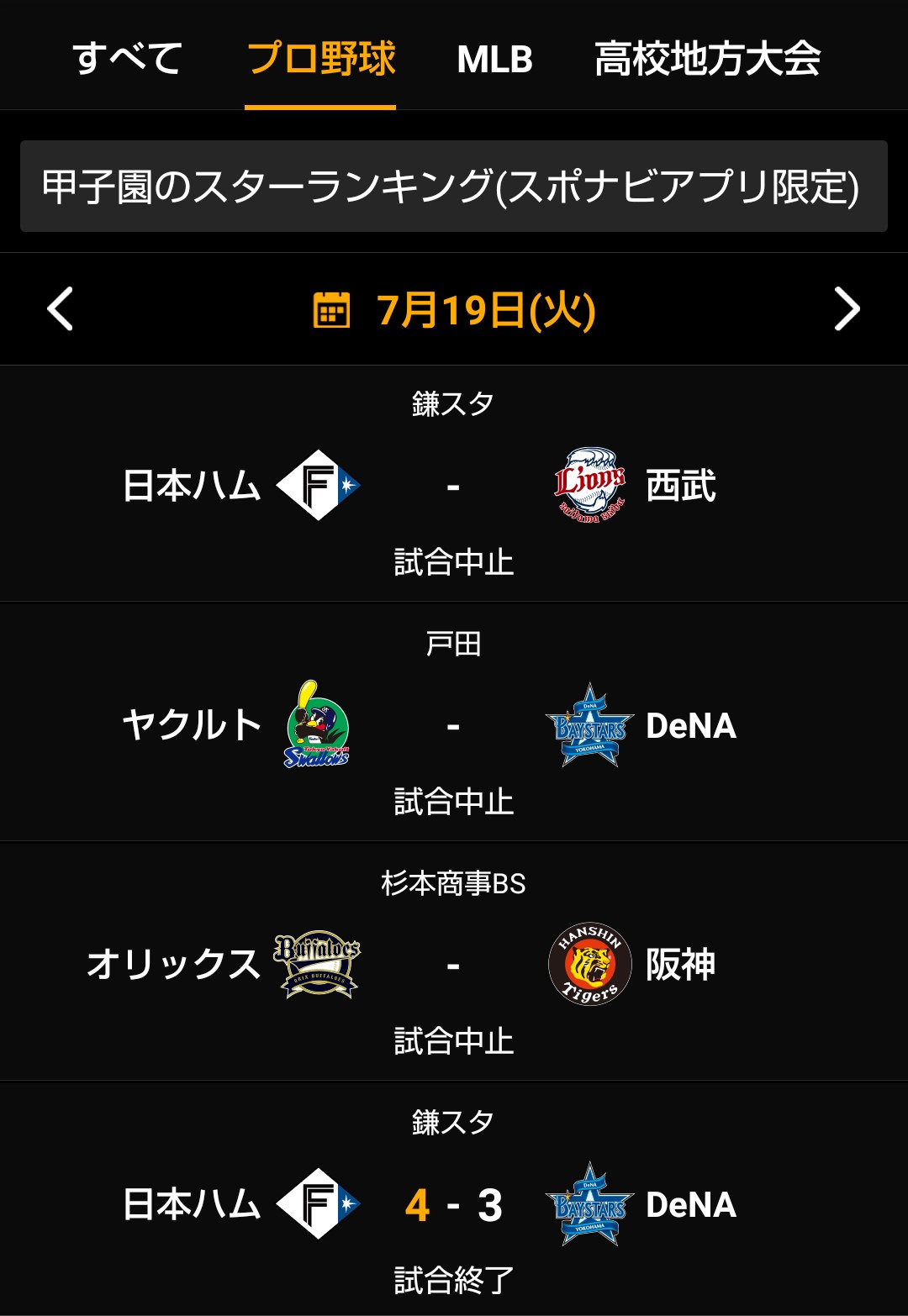Open the cancelled 日本ハム vs 西武 game
Viewport: 908px width, 1316px height.
pyautogui.click(x=453, y=485)
